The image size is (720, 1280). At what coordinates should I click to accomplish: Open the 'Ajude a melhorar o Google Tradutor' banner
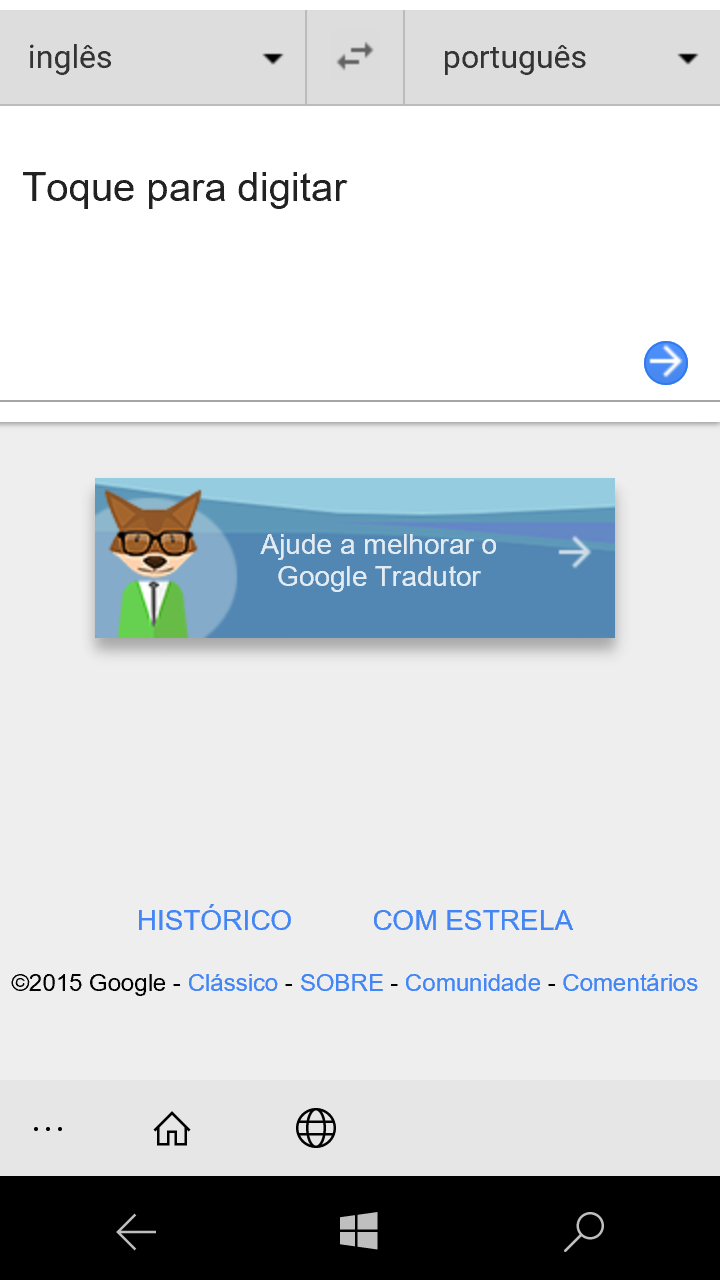tap(355, 558)
